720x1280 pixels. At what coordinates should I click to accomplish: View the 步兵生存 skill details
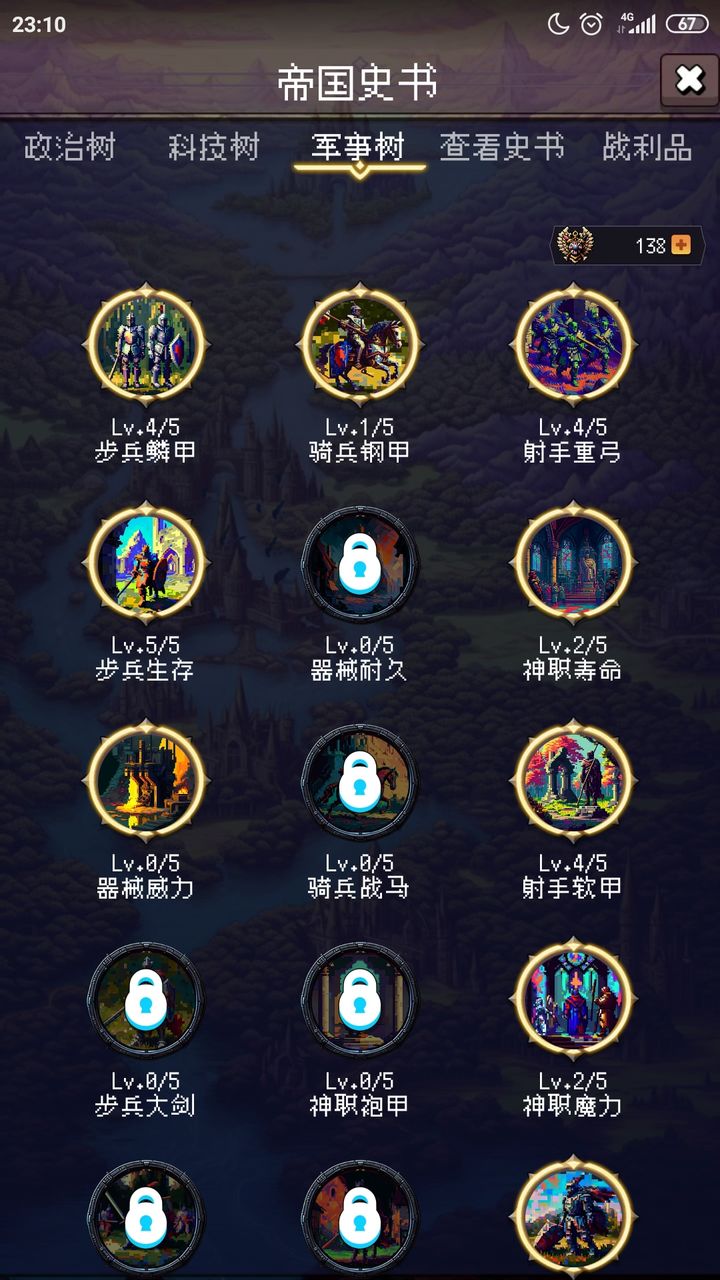click(146, 563)
